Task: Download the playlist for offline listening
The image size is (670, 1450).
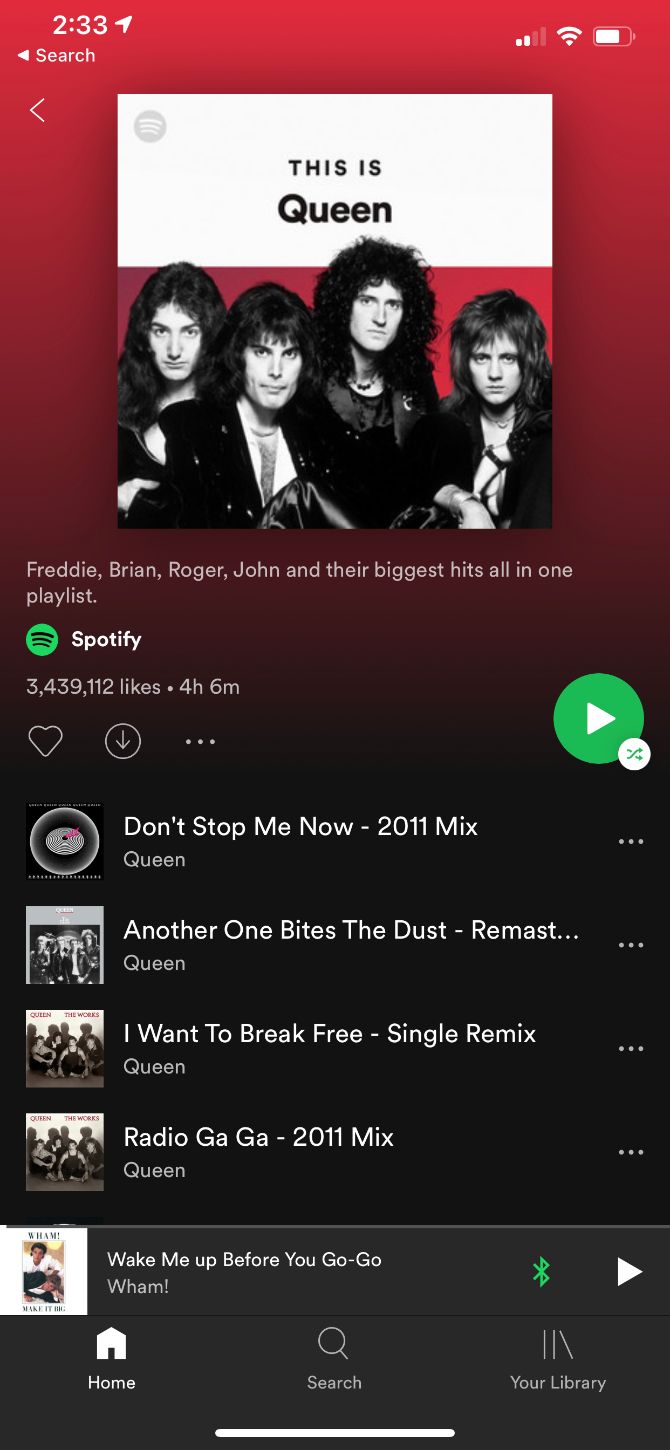Action: 123,741
